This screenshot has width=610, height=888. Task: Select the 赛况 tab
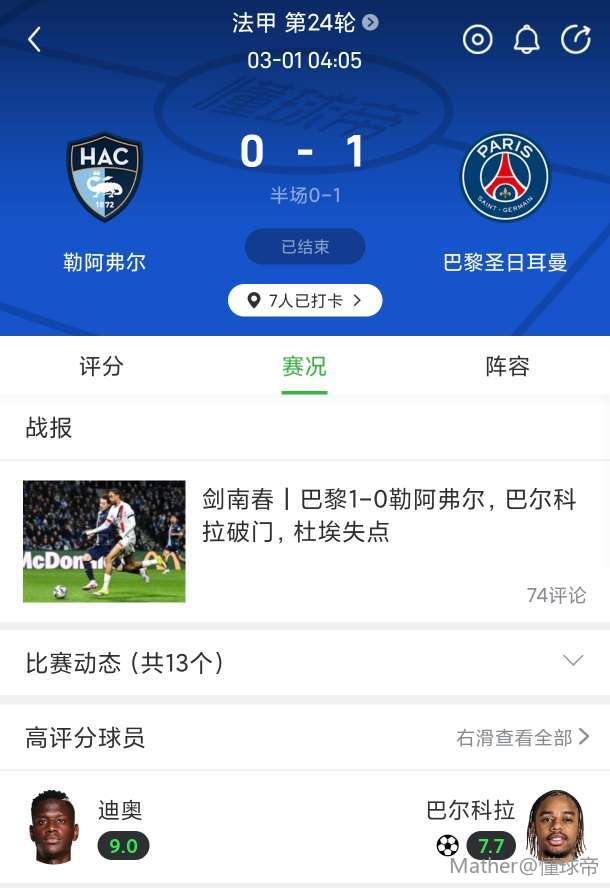click(x=304, y=367)
